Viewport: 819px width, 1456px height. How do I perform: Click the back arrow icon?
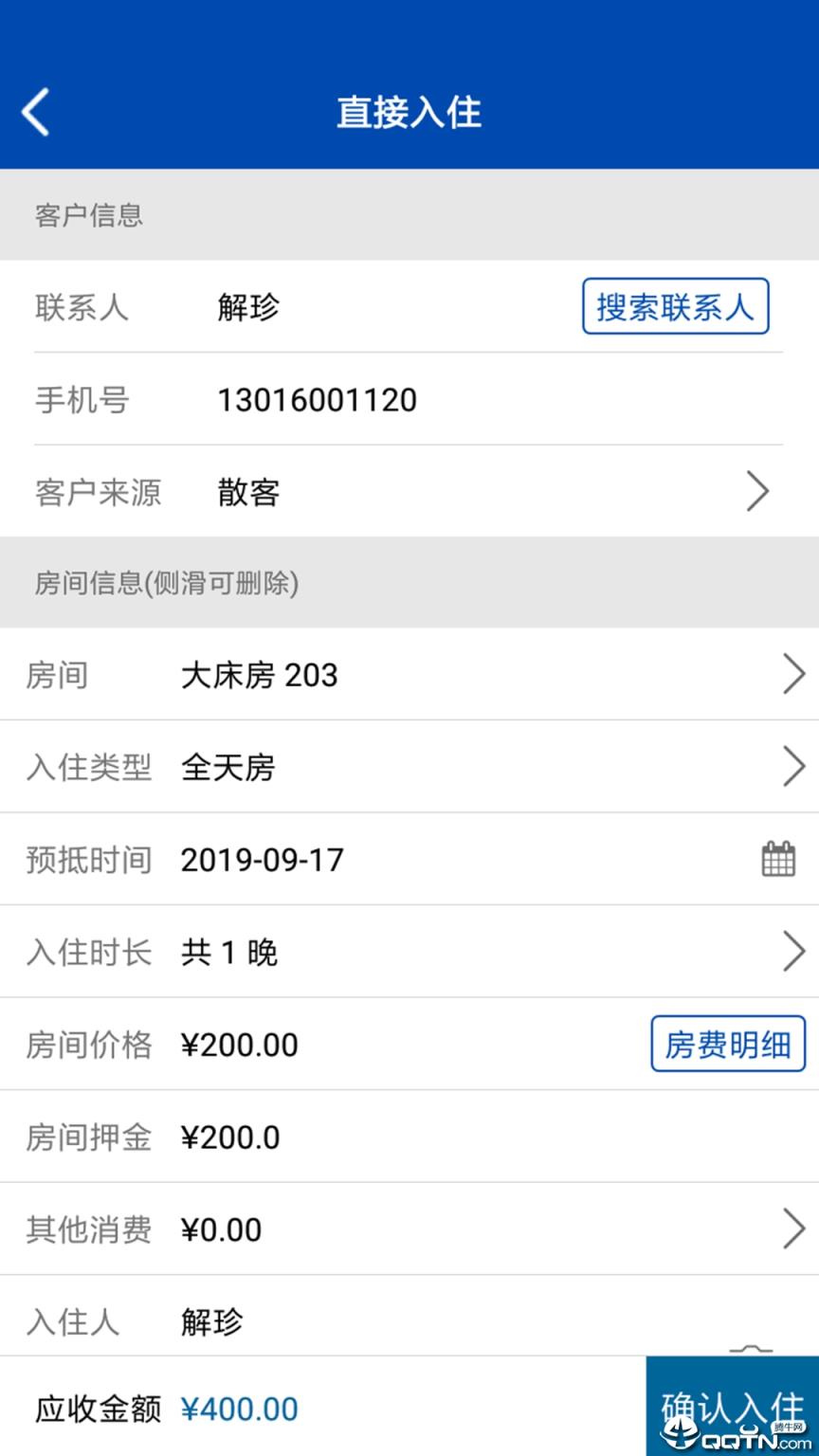click(35, 111)
